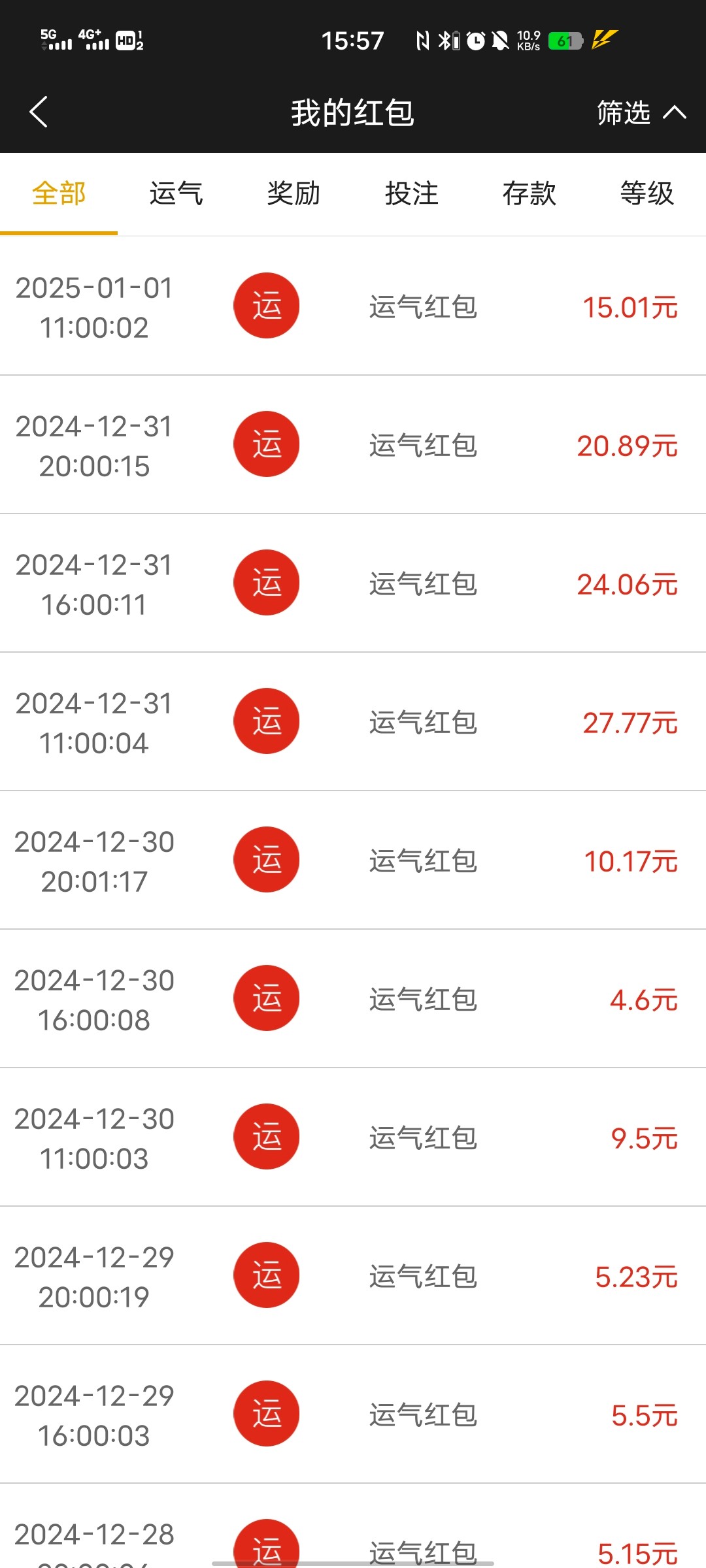Screen dimensions: 706x1568
Task: Open the 筛选 filter dropdown
Action: [x=641, y=112]
